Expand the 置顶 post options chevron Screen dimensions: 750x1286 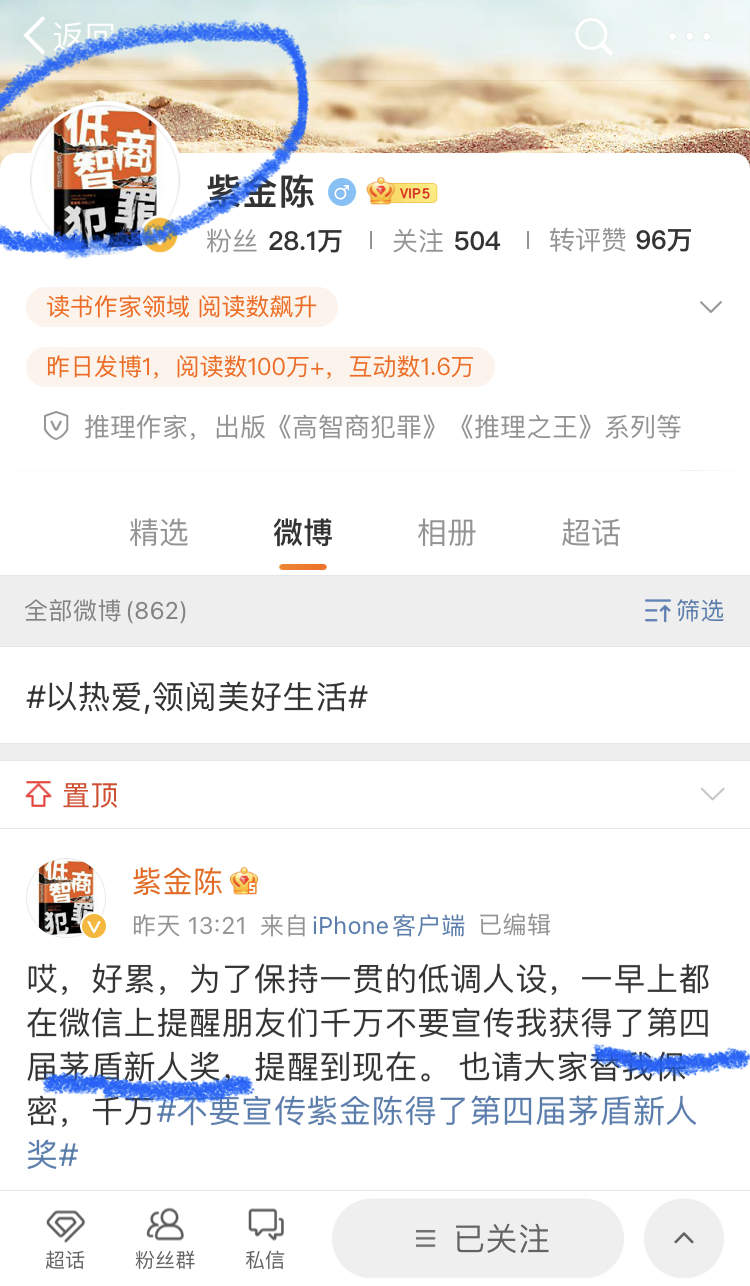click(x=712, y=794)
